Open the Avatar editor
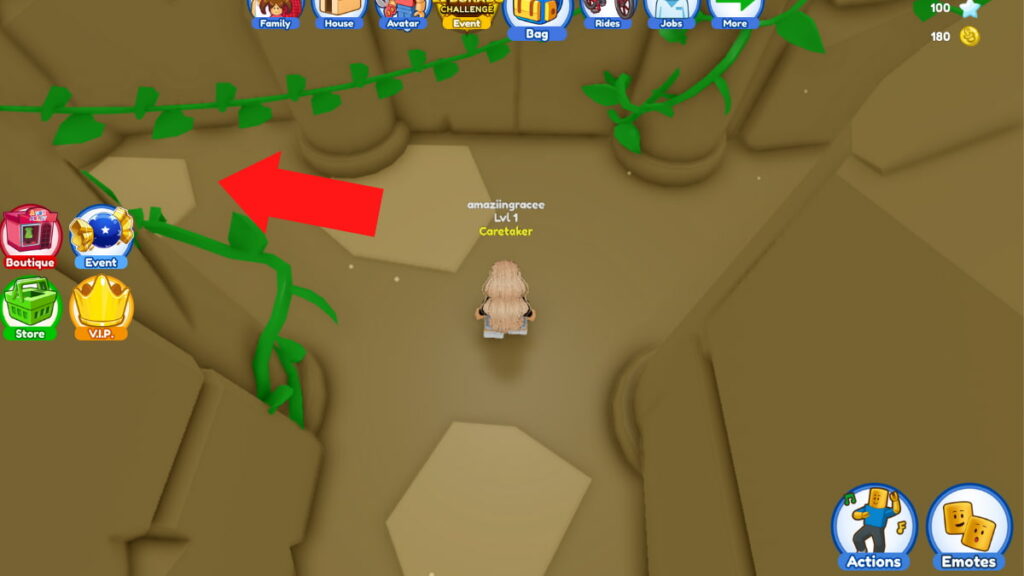 click(x=403, y=12)
